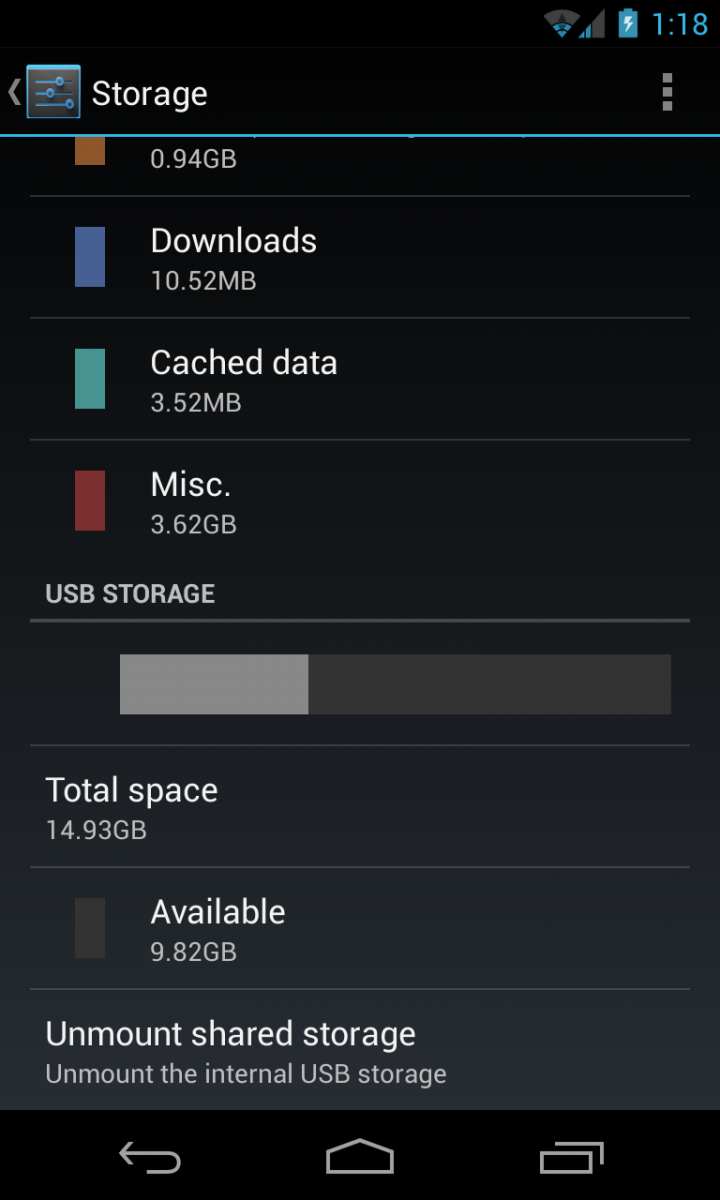720x1200 pixels.
Task: Tap the USB storage usage bar
Action: pyautogui.click(x=395, y=684)
